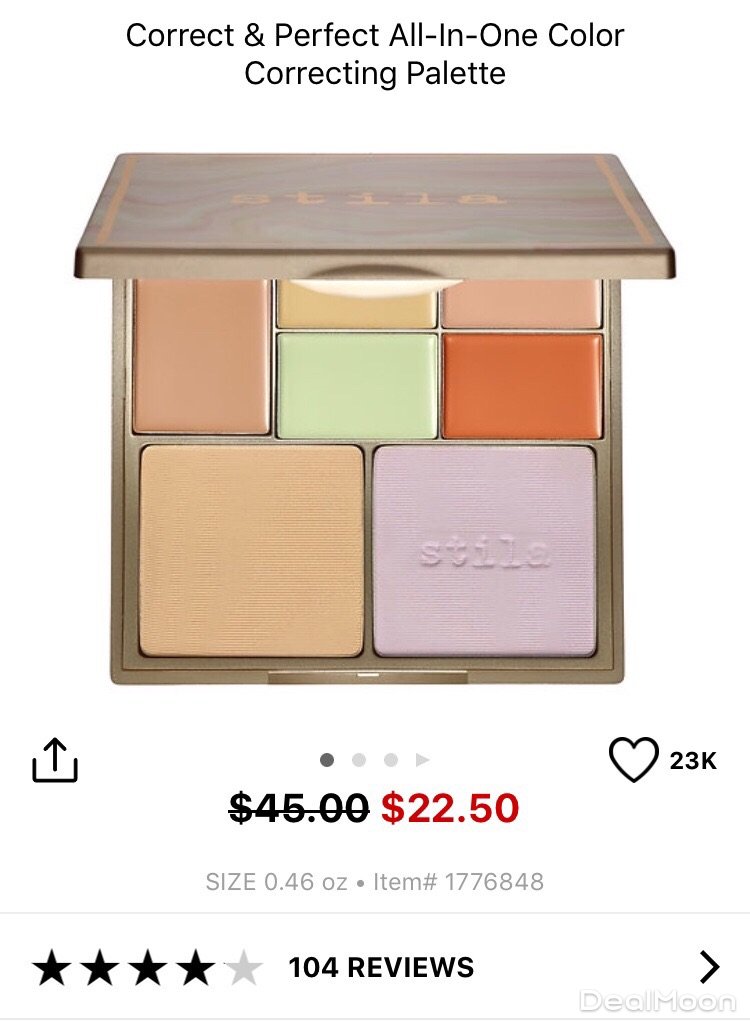Add palette to loves with heart icon

(x=634, y=760)
